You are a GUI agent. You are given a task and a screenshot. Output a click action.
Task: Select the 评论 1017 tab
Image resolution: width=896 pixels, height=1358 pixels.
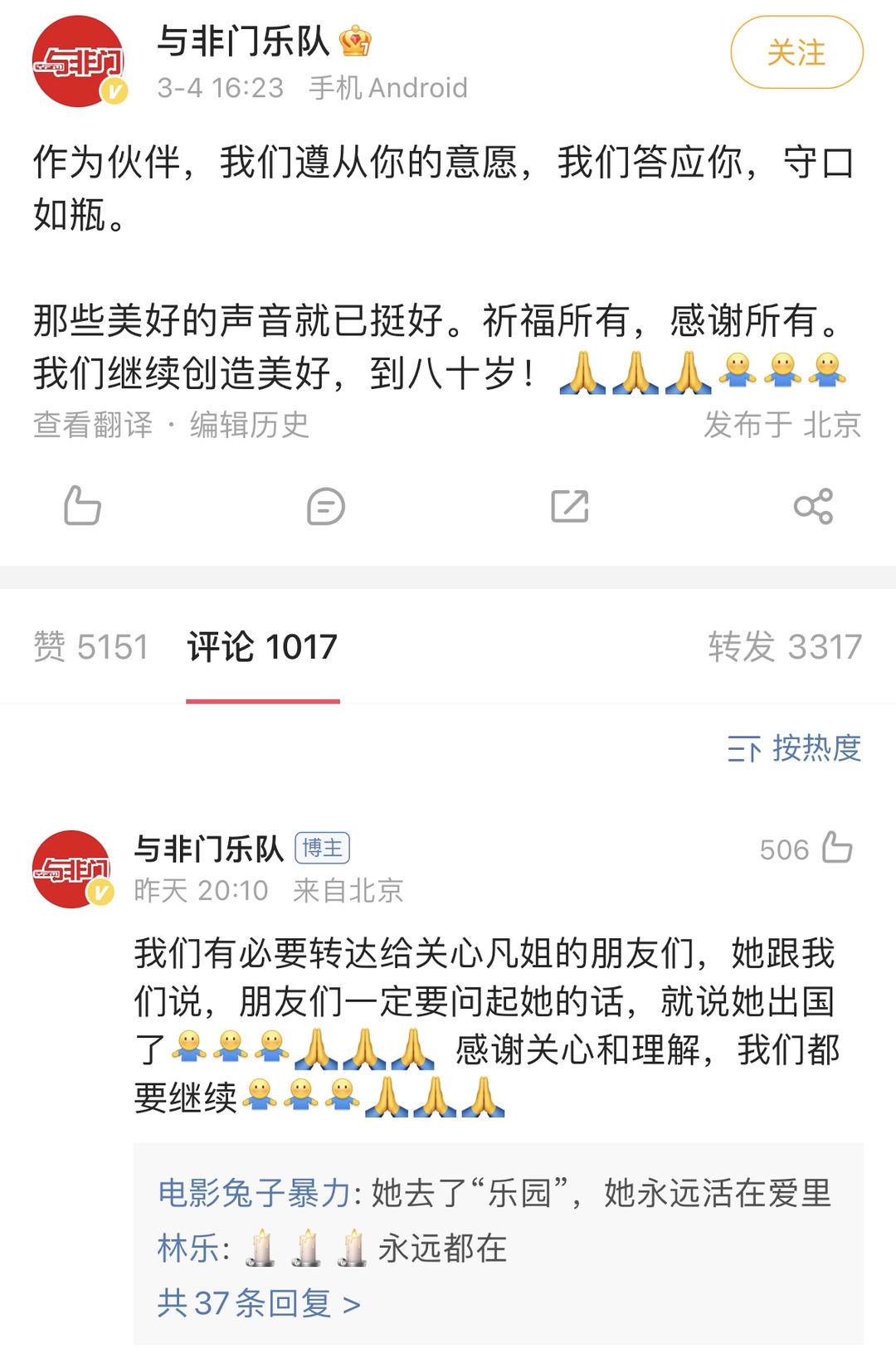pos(262,647)
